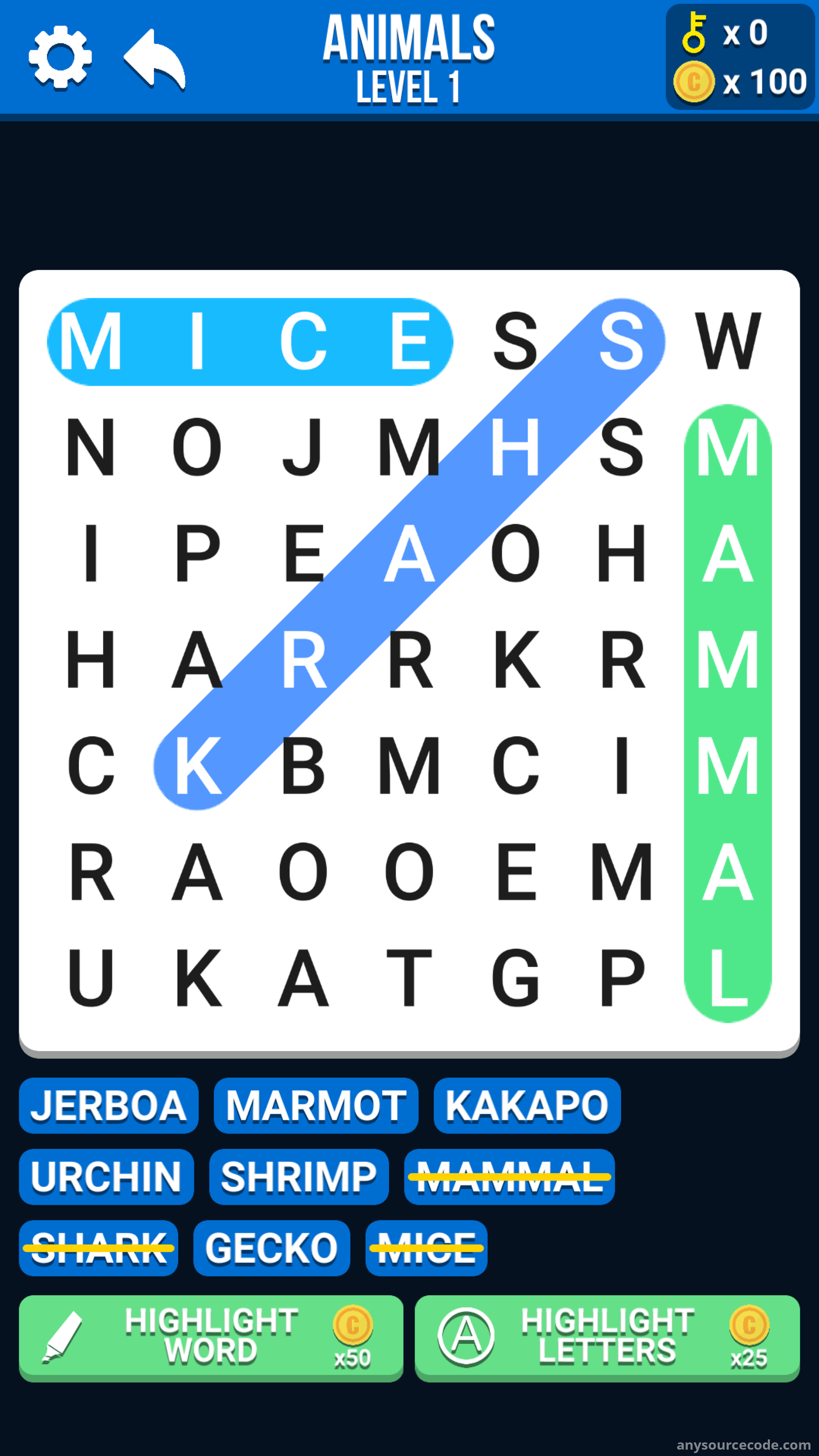Select the URCHIN word chip
Image resolution: width=819 pixels, height=1456 pixels.
pyautogui.click(x=106, y=1176)
